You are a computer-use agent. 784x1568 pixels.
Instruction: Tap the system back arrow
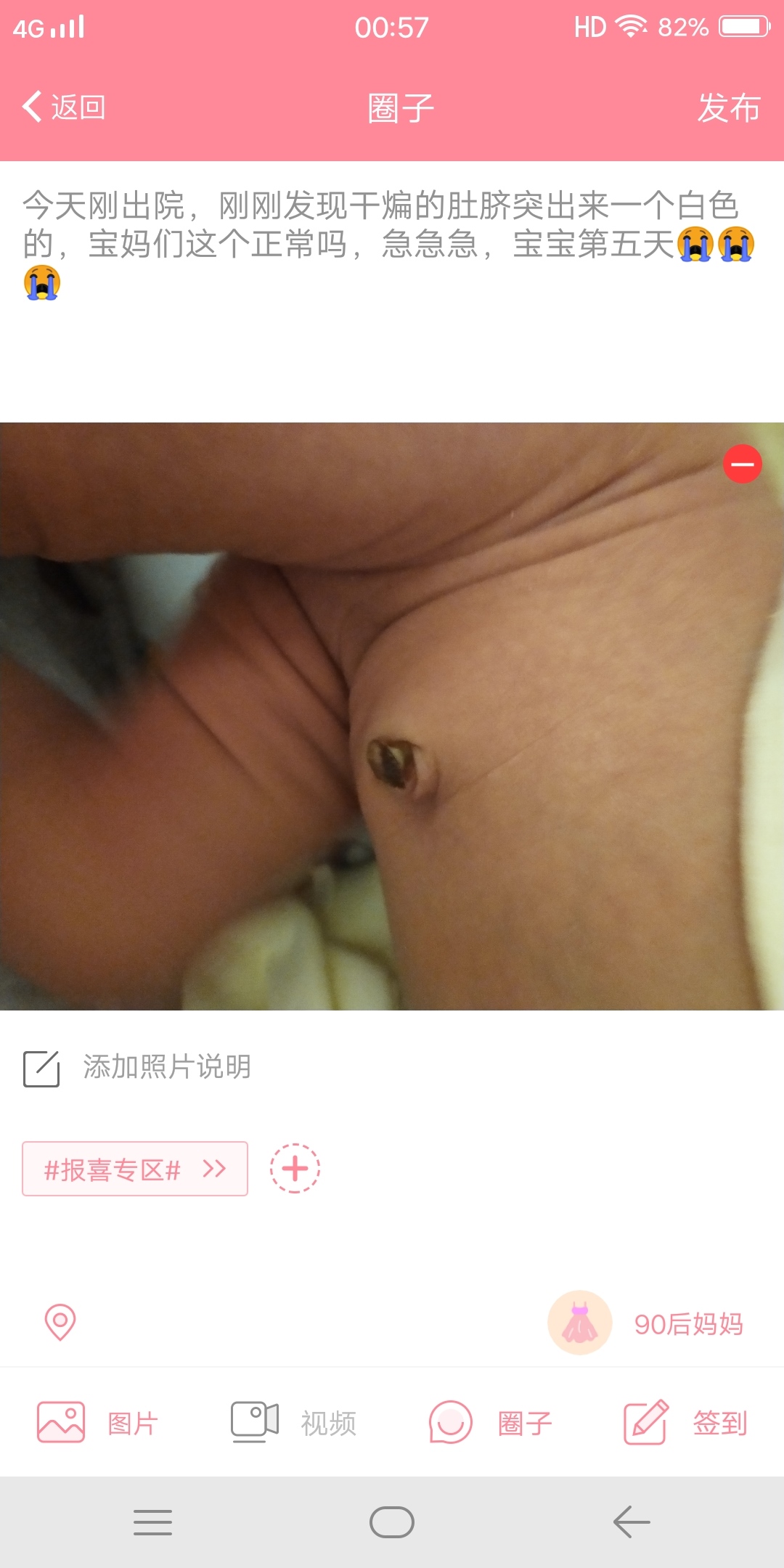point(631,1522)
